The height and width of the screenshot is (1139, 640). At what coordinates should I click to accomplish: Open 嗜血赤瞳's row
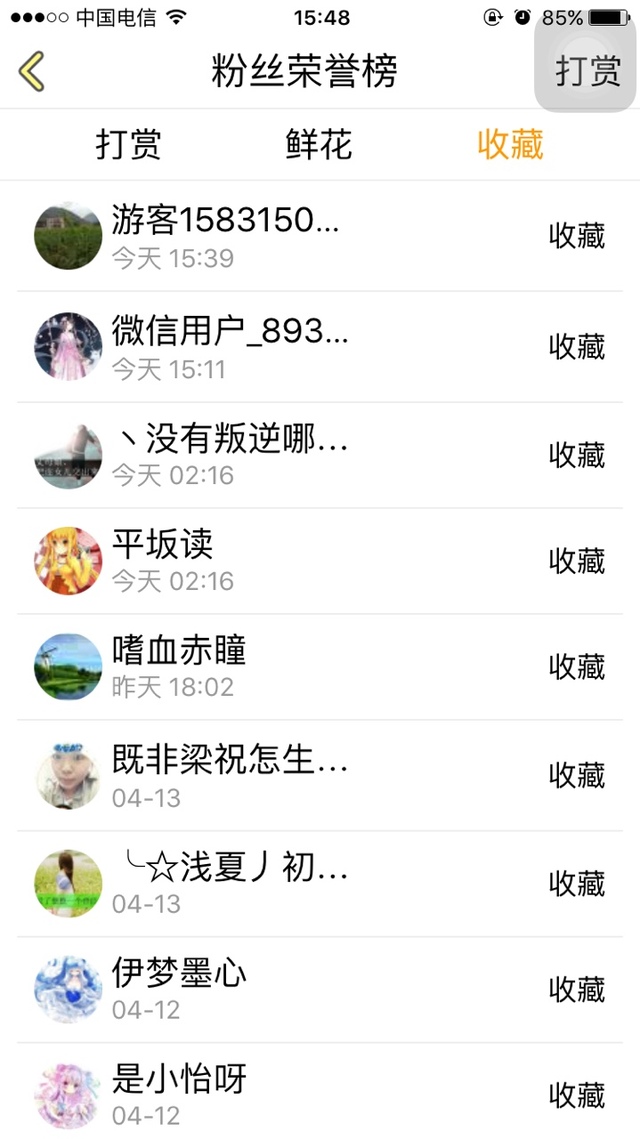point(320,667)
